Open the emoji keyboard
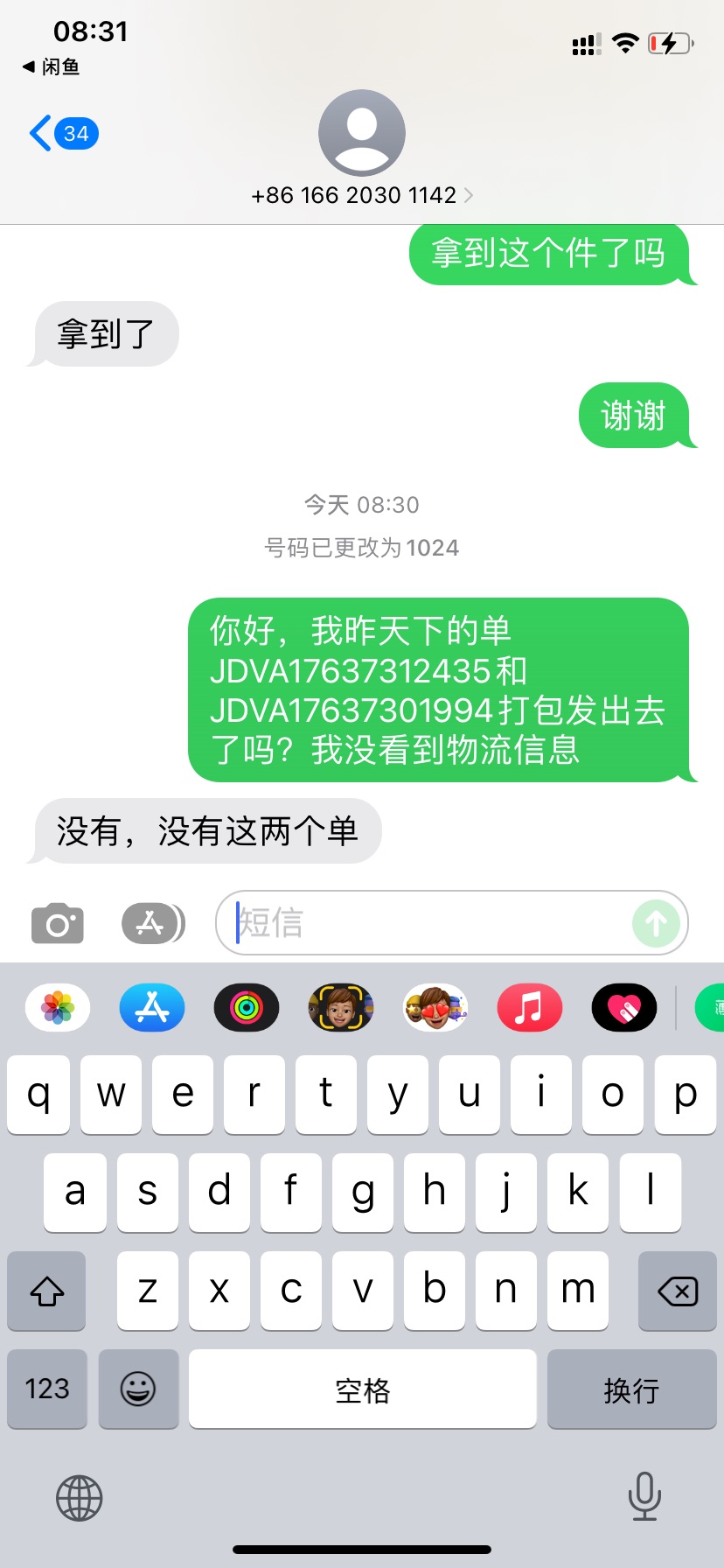 (138, 1389)
